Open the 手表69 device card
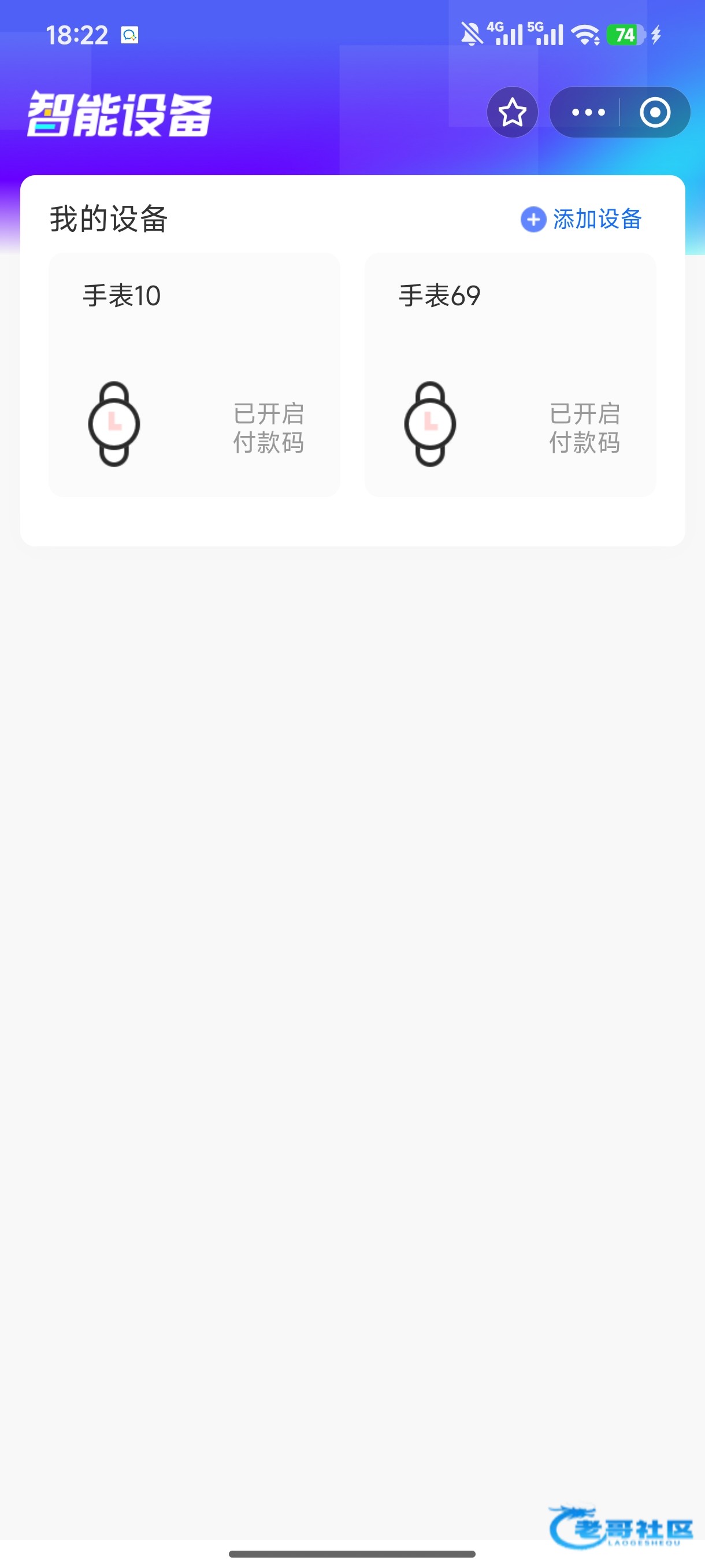 point(510,375)
